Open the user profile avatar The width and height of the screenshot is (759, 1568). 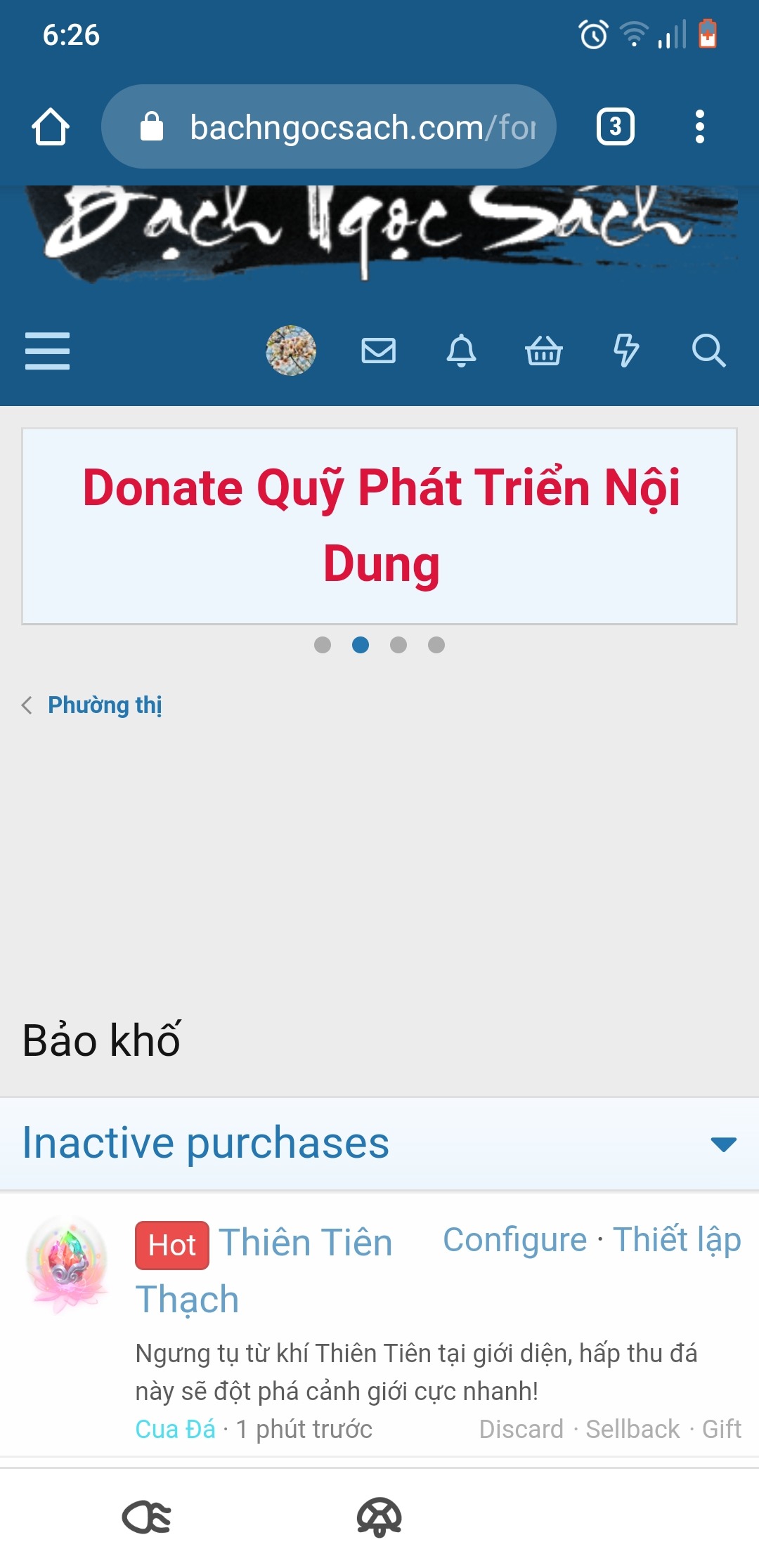[x=291, y=351]
